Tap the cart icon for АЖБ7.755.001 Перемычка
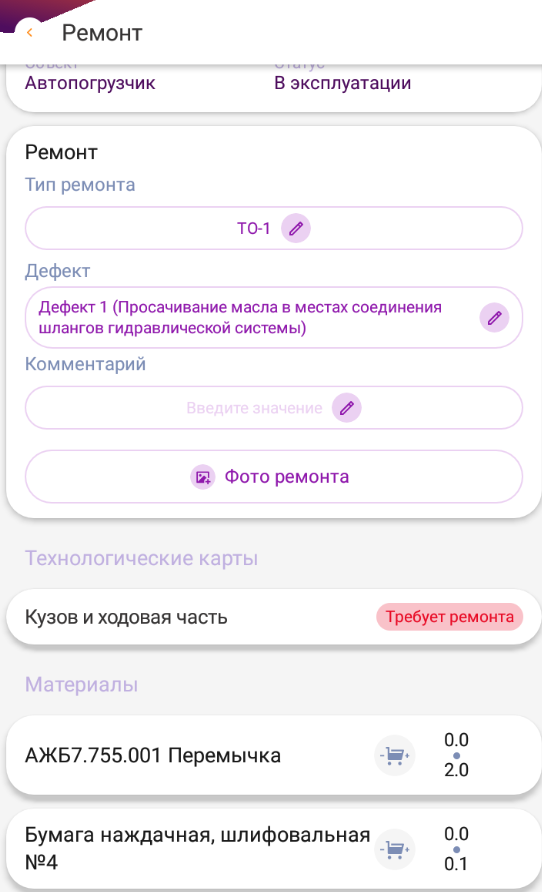Viewport: 542px width, 892px height. click(x=395, y=755)
